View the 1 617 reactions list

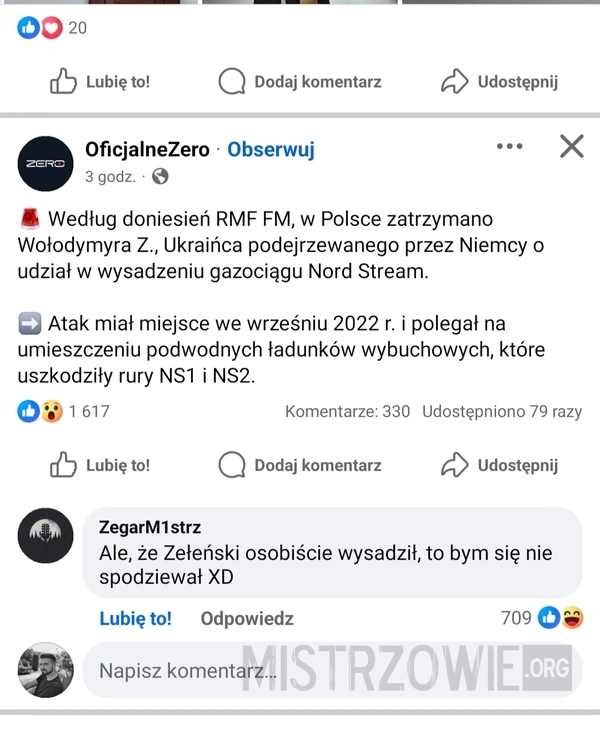(64, 411)
